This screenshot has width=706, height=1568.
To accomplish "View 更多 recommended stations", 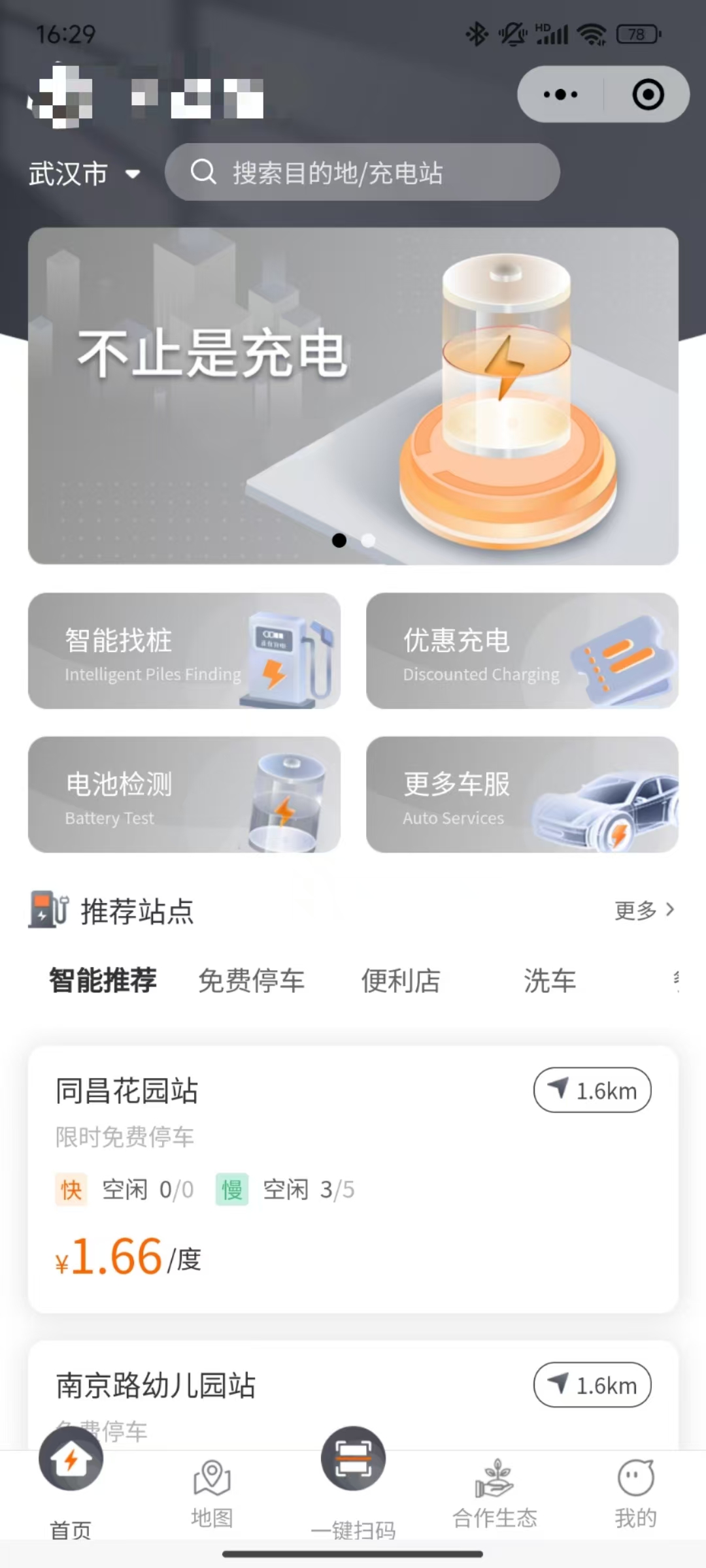I will 643,910.
